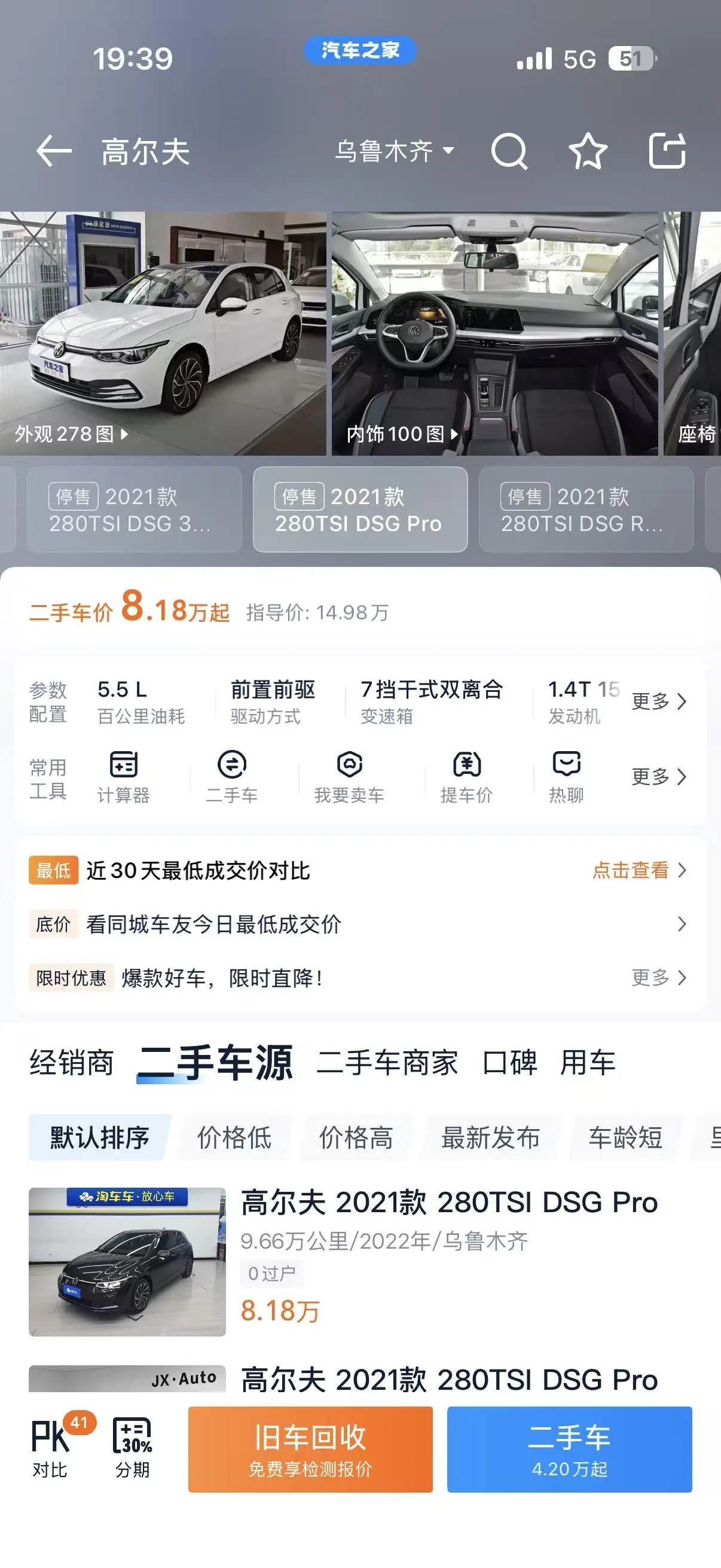Open the 外观 278图 exterior photo

(163, 333)
